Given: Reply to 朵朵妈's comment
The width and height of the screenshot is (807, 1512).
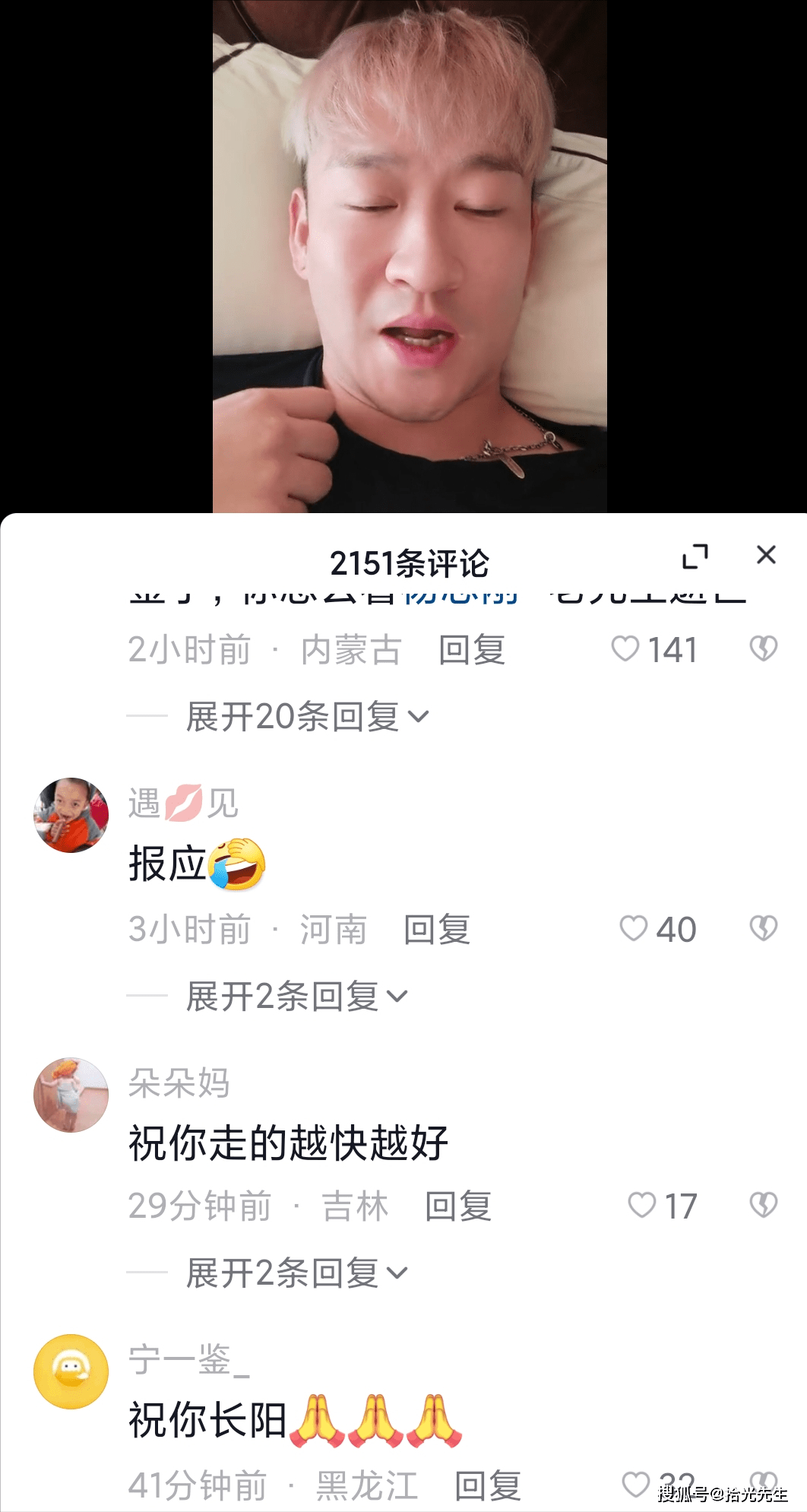Looking at the screenshot, I should (457, 1206).
